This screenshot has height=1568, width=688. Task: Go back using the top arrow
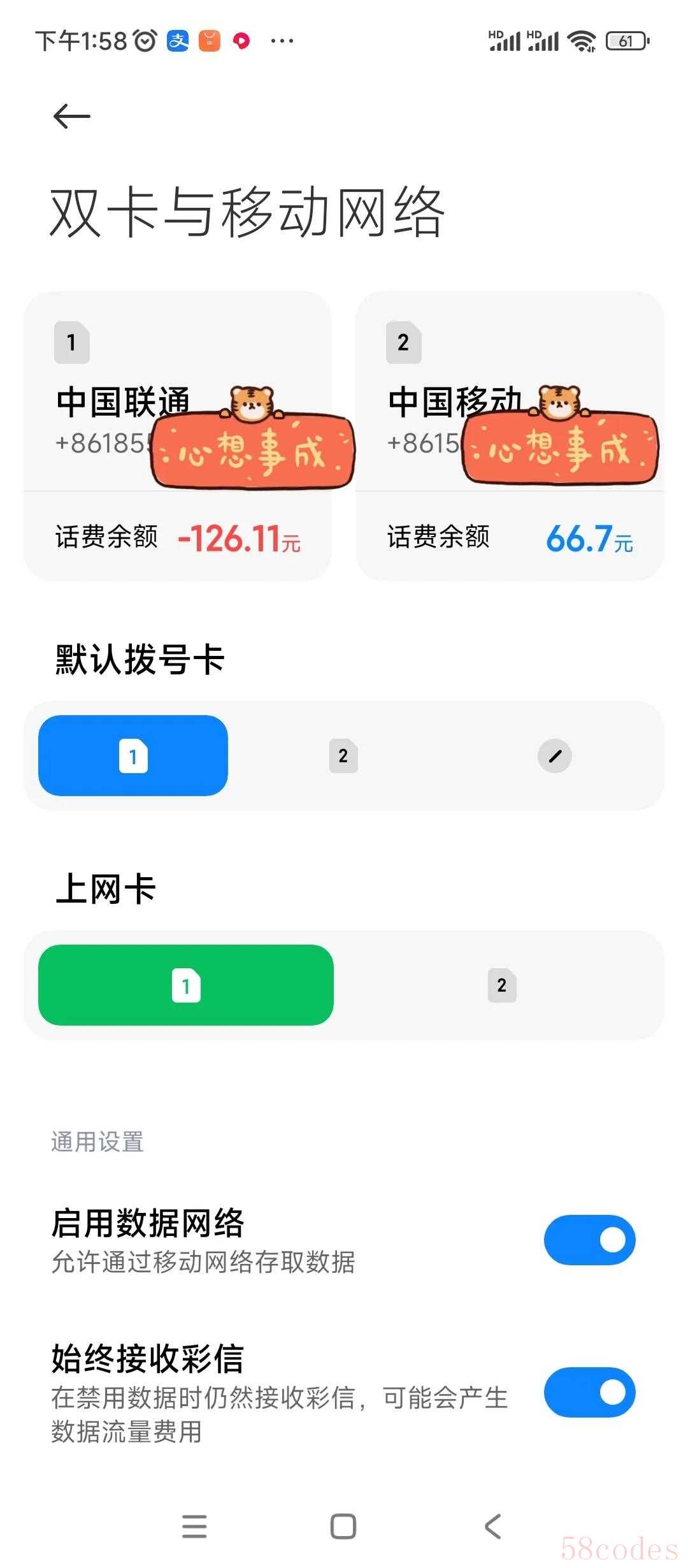point(71,117)
